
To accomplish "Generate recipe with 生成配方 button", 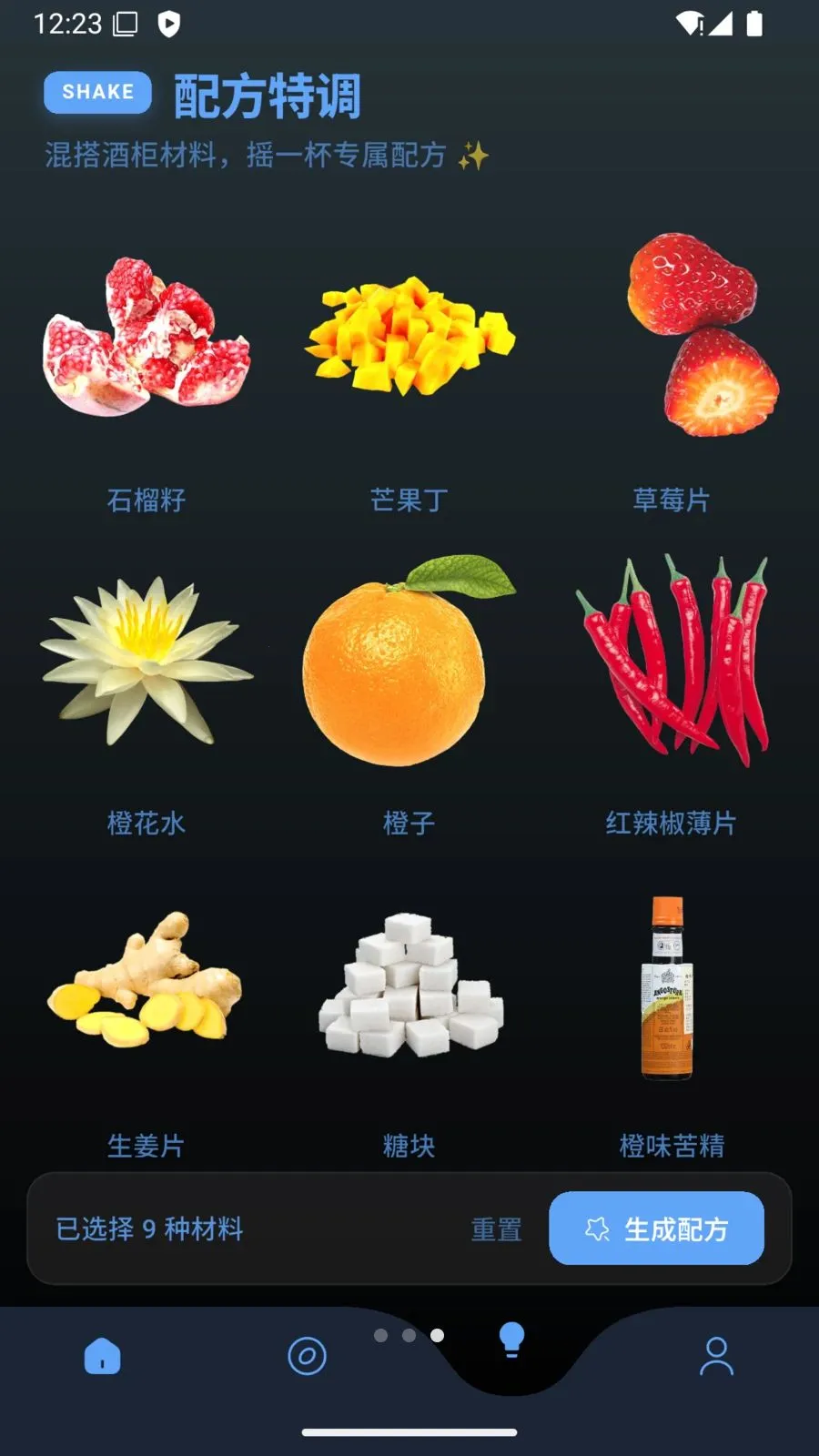I will tap(656, 1228).
